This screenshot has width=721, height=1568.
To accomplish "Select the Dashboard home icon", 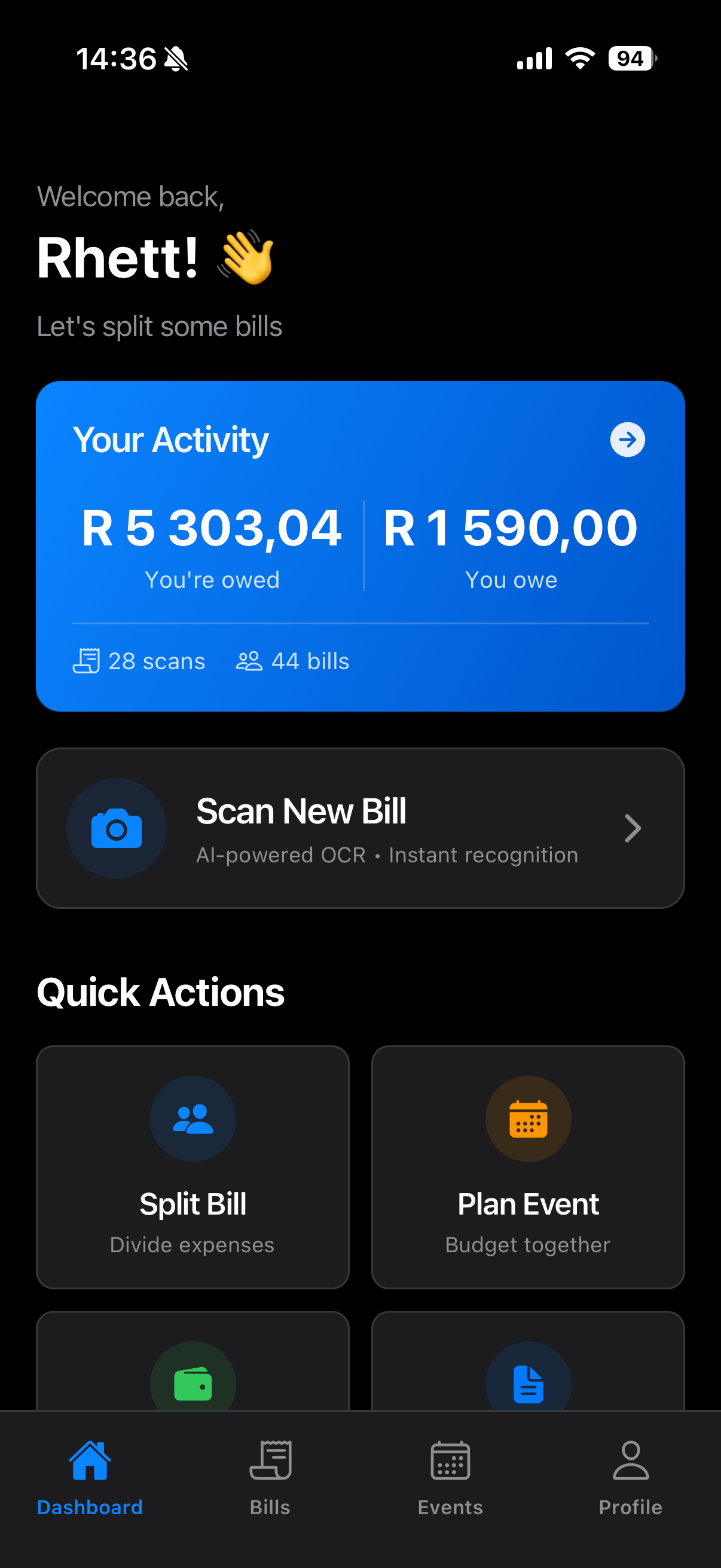I will (x=90, y=1461).
